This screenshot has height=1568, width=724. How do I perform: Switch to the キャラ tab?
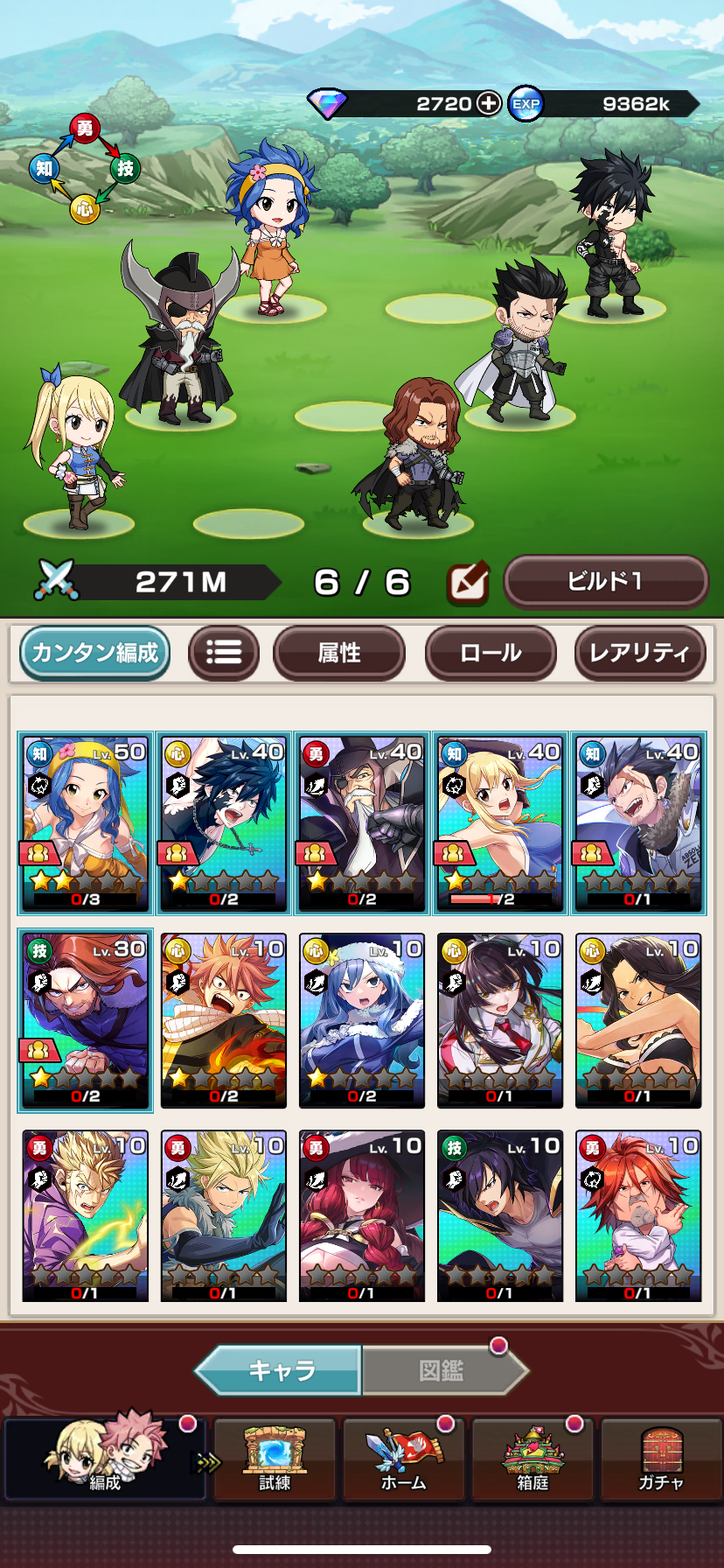point(280,1369)
